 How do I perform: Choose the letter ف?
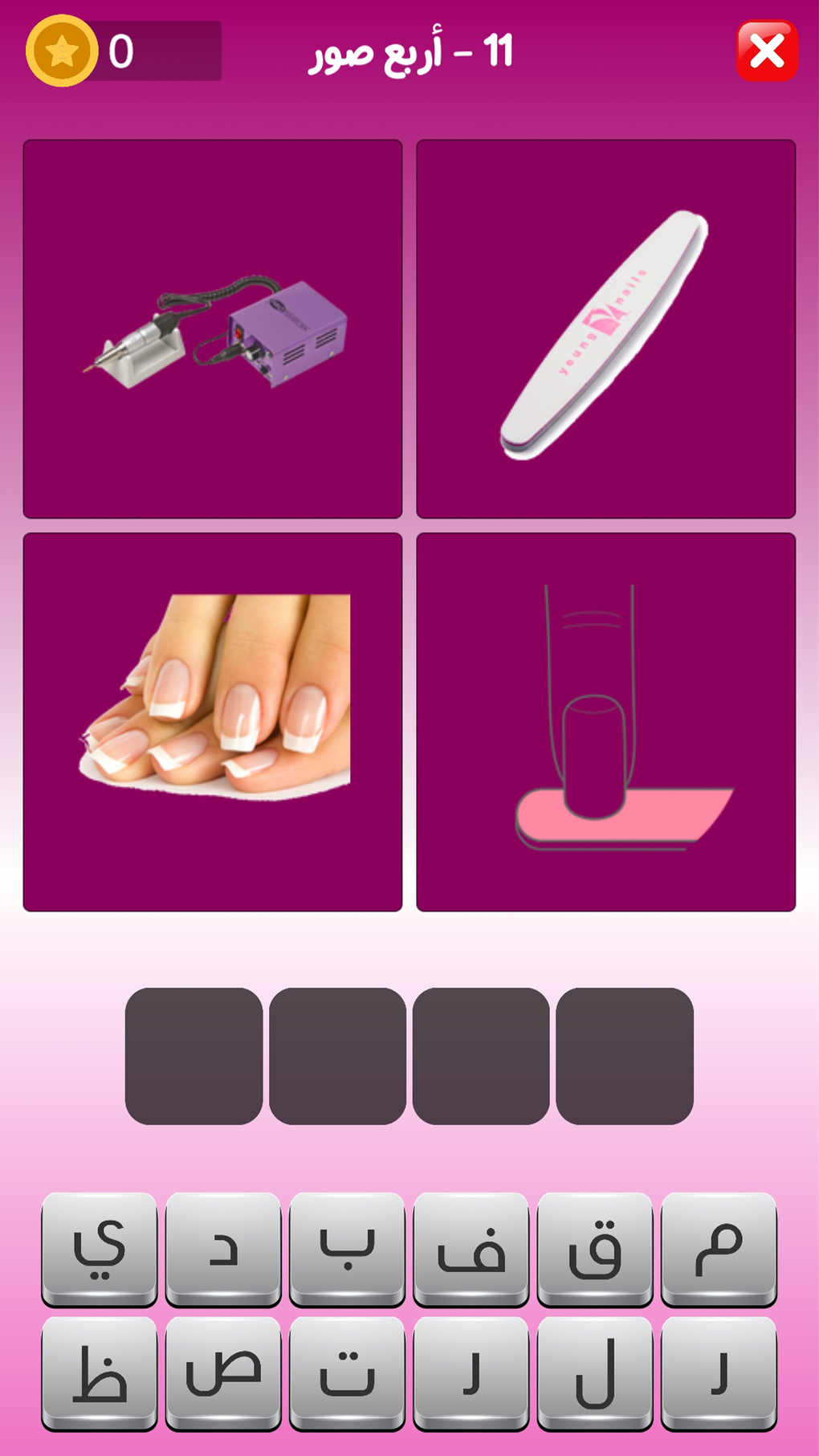coord(471,1247)
